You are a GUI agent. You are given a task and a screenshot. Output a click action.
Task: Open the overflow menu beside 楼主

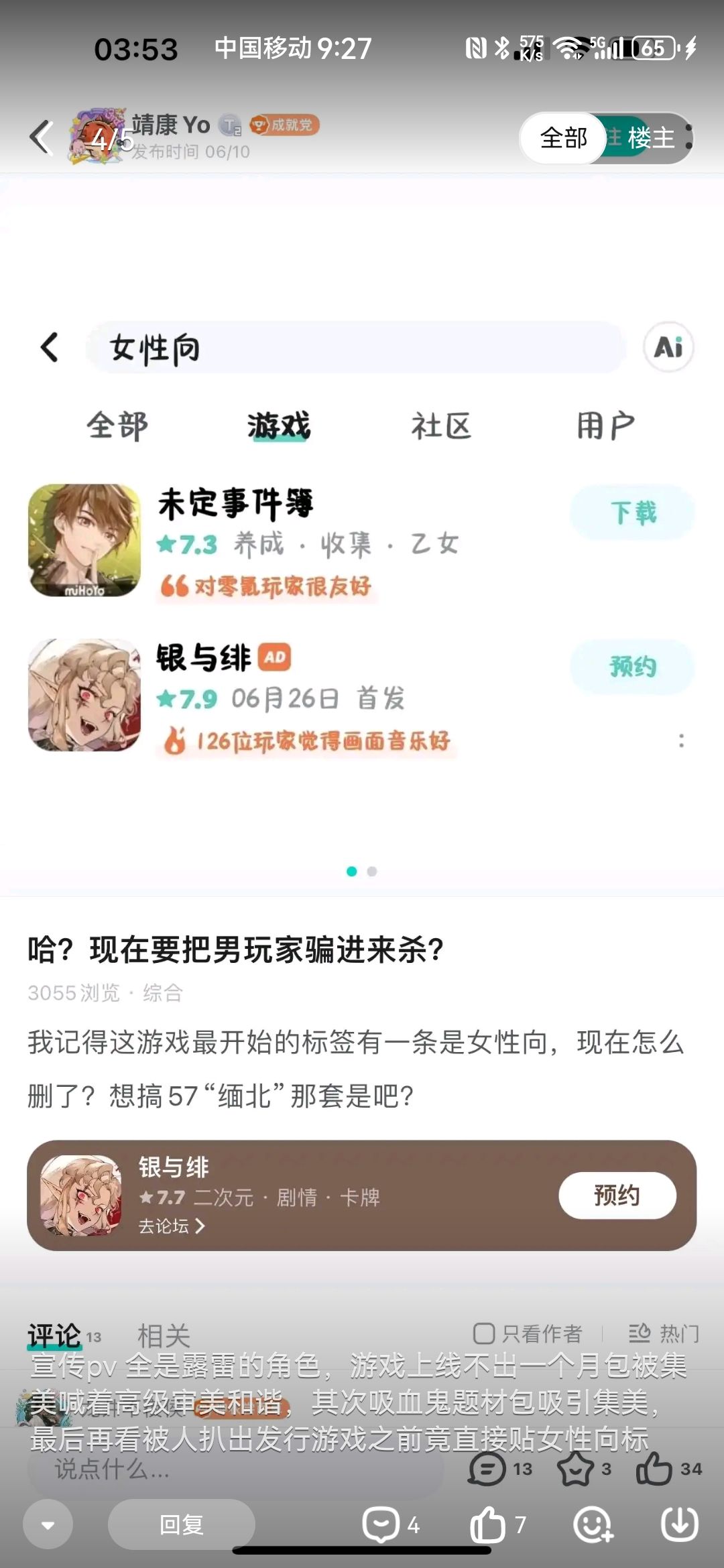click(688, 137)
